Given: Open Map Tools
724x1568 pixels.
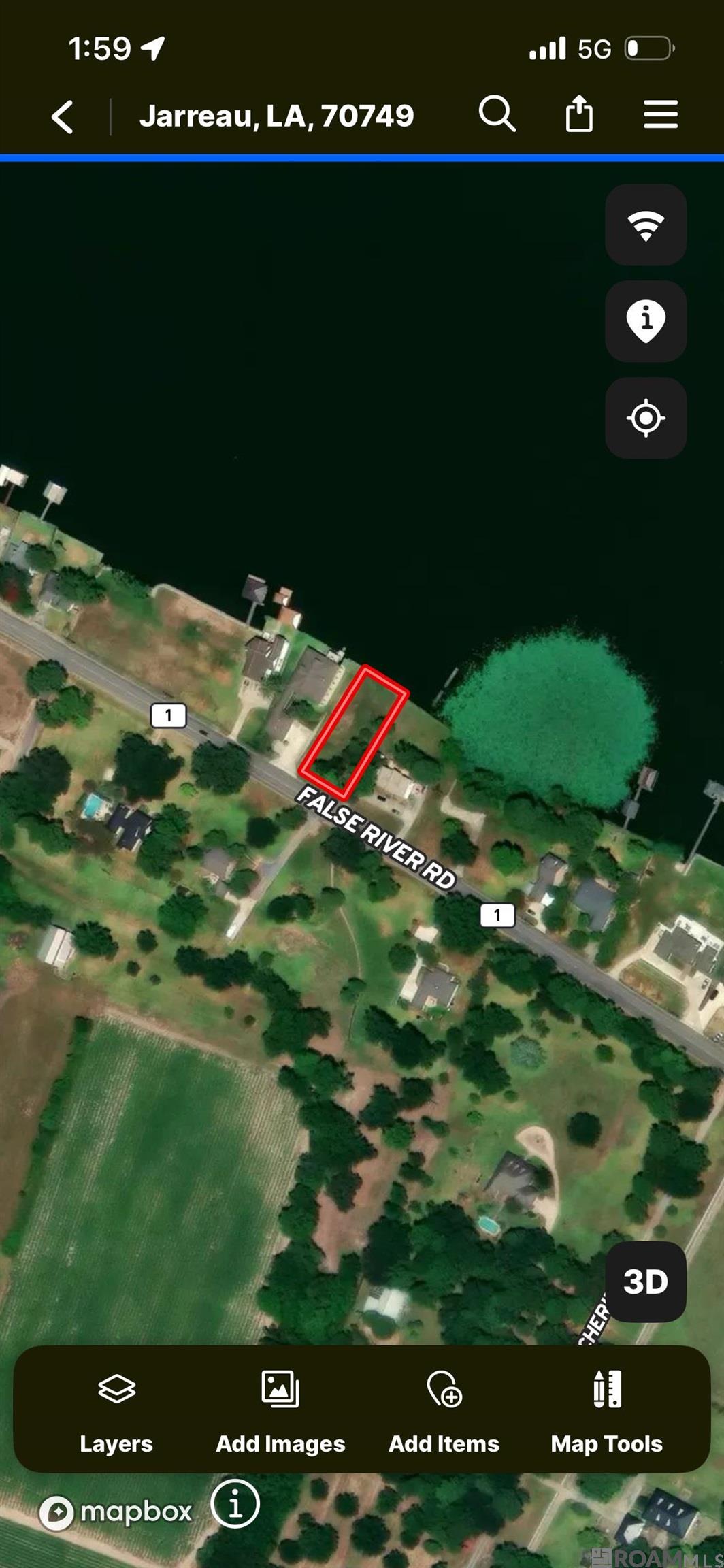Looking at the screenshot, I should (607, 1413).
